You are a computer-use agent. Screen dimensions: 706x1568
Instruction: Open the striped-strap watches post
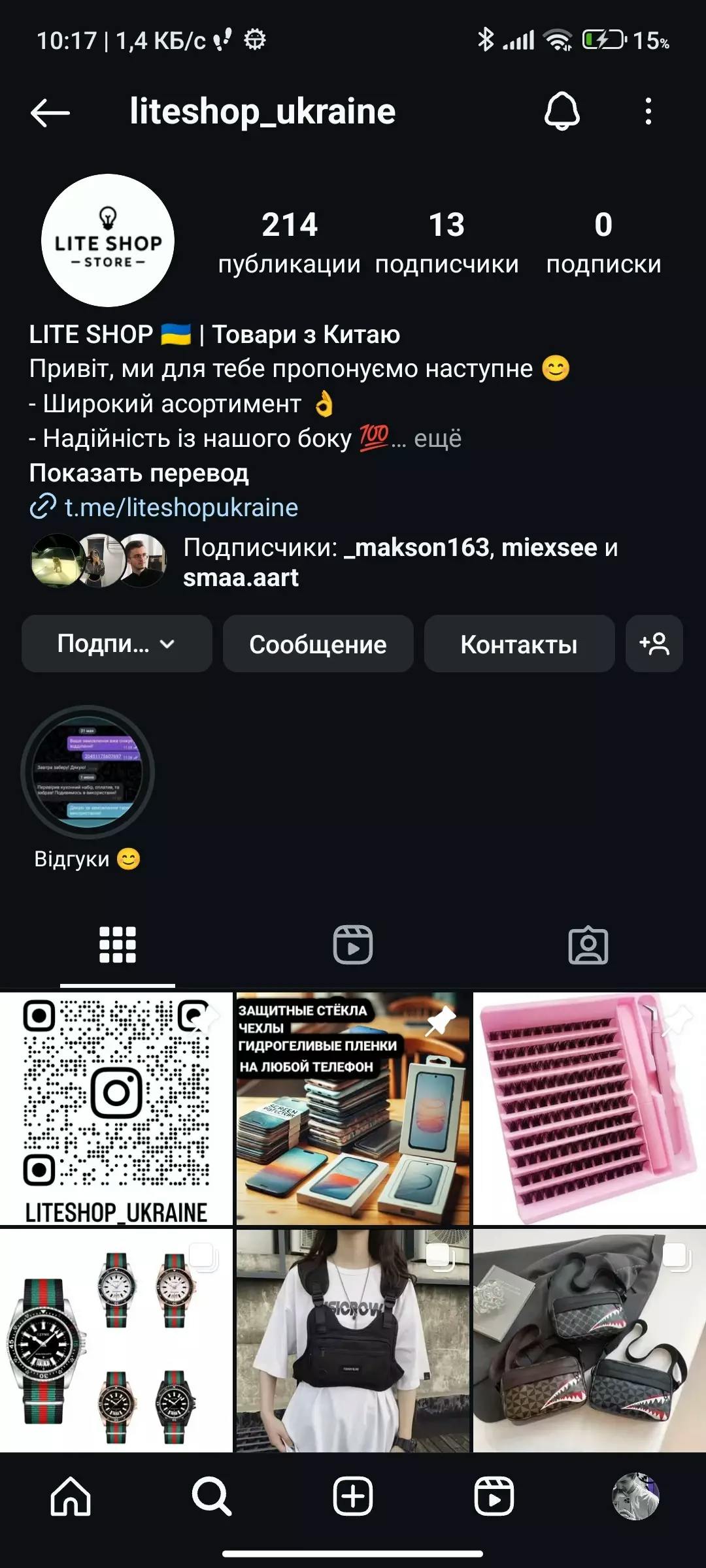coord(116,1341)
